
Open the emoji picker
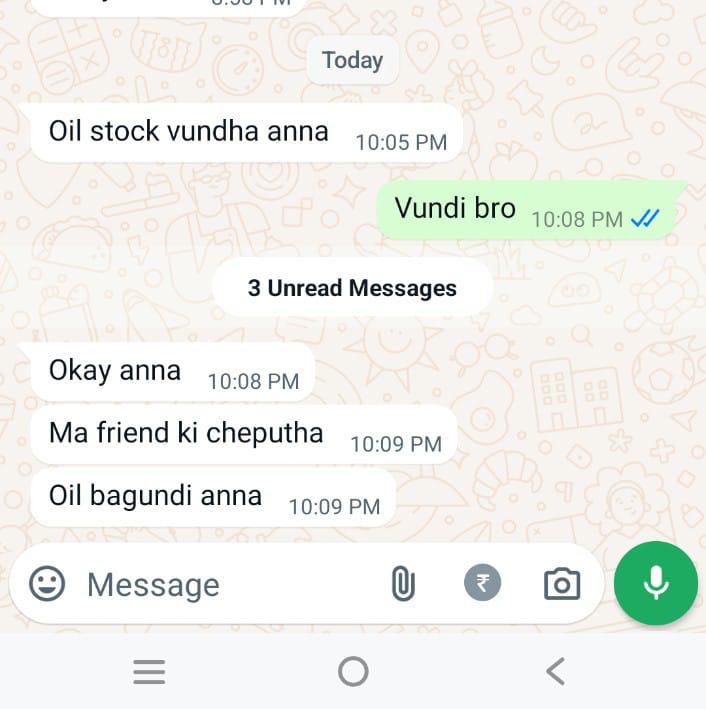(47, 584)
